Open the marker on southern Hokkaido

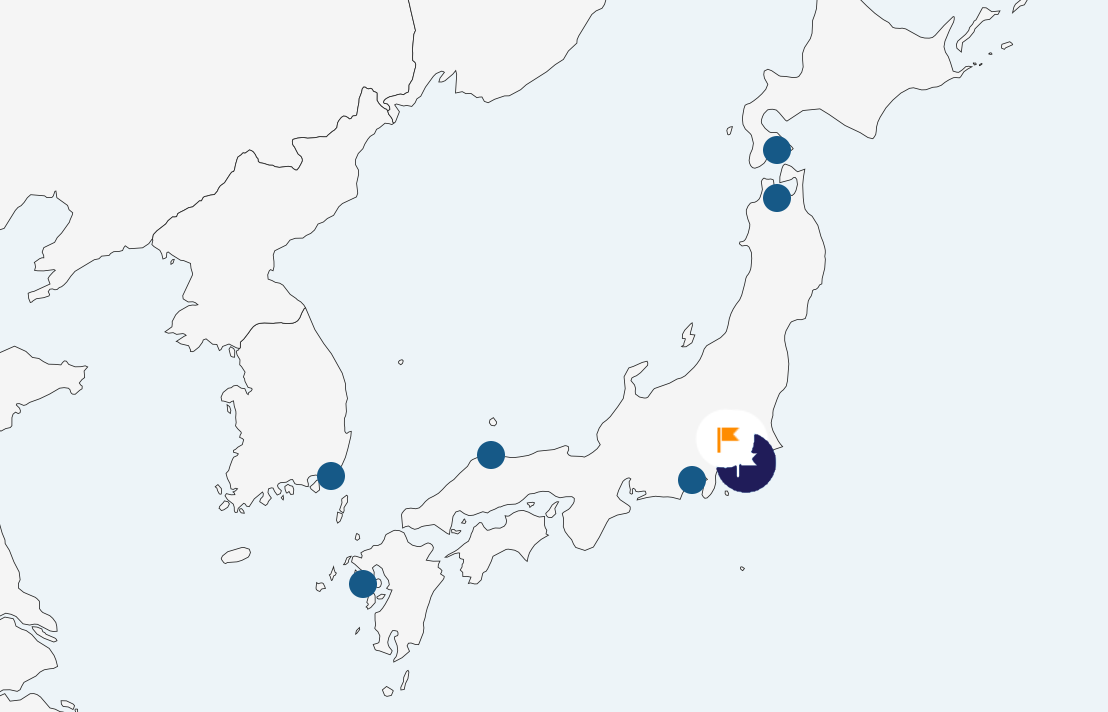tap(777, 150)
